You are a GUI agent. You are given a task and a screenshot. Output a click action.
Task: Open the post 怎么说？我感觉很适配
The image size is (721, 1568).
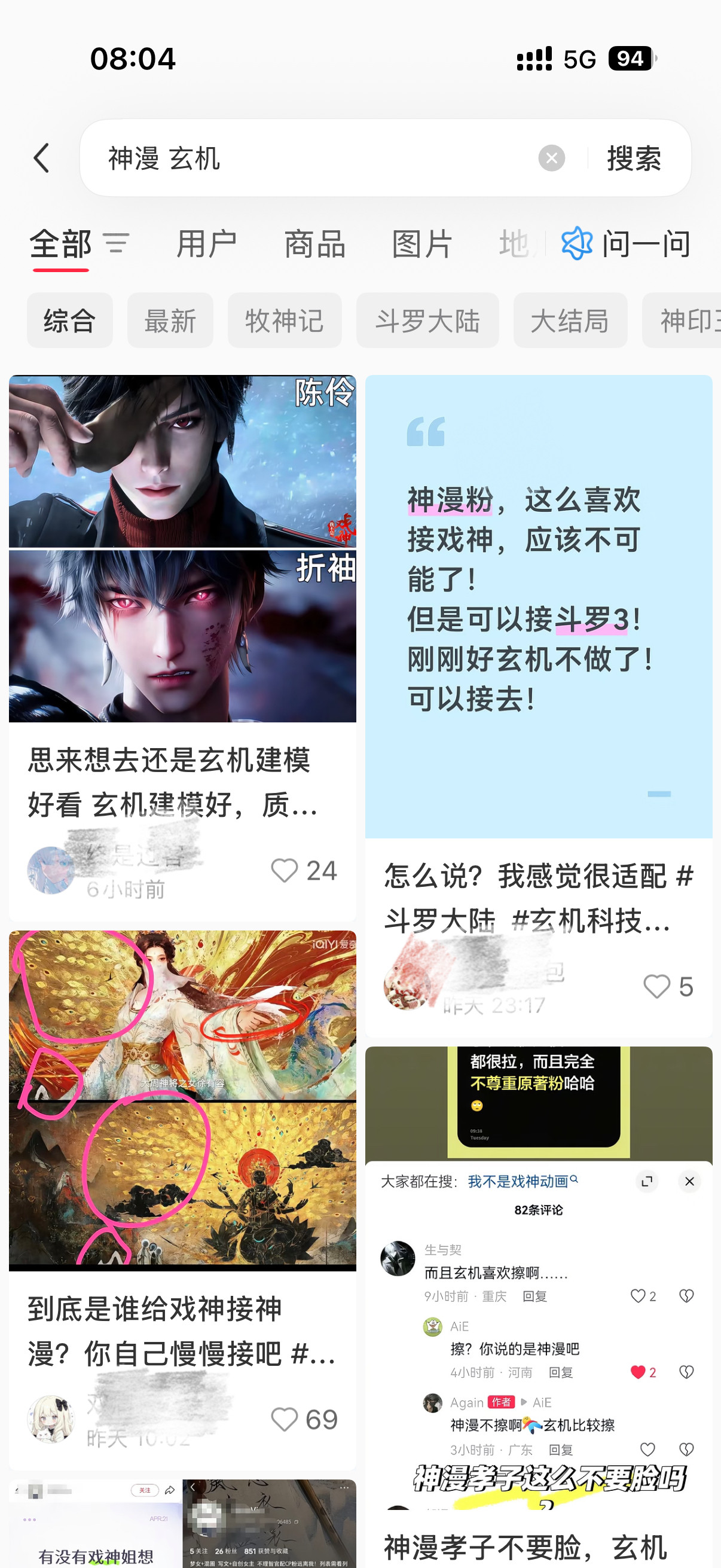(538, 897)
